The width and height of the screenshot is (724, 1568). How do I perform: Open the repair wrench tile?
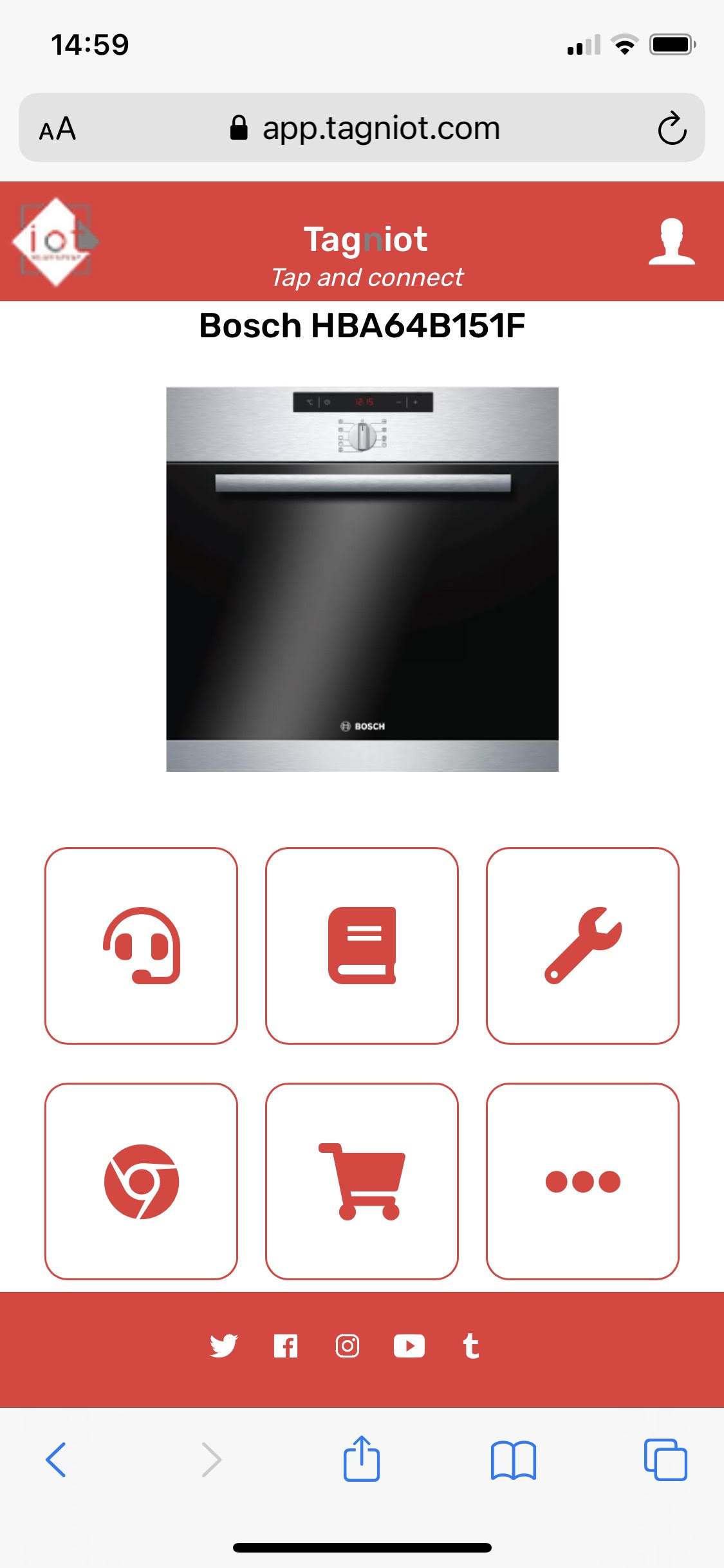582,945
